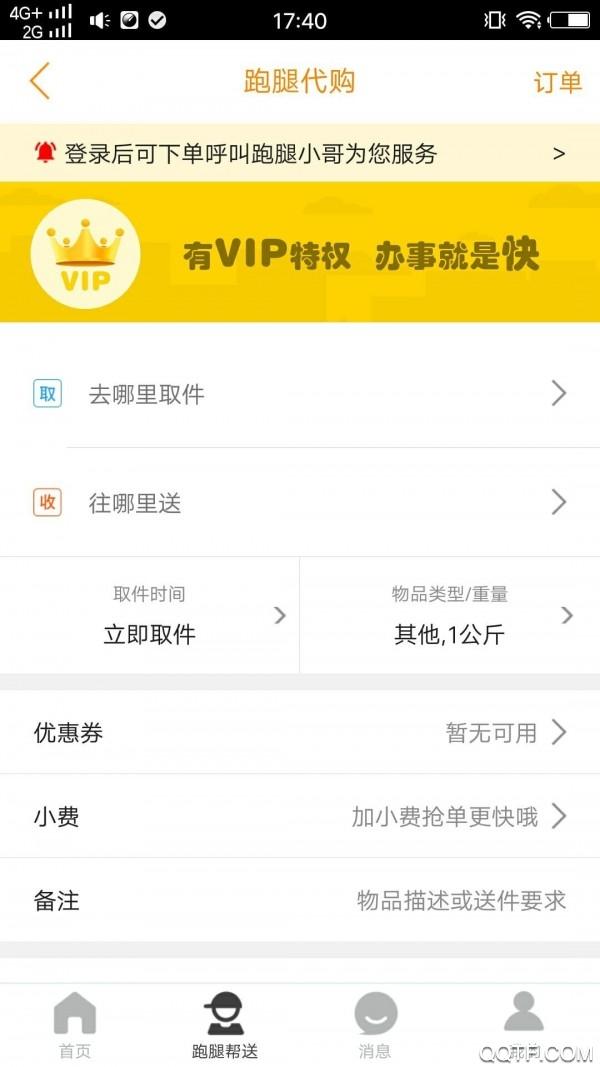Choose pickup address in 去哪里取件

click(x=300, y=394)
